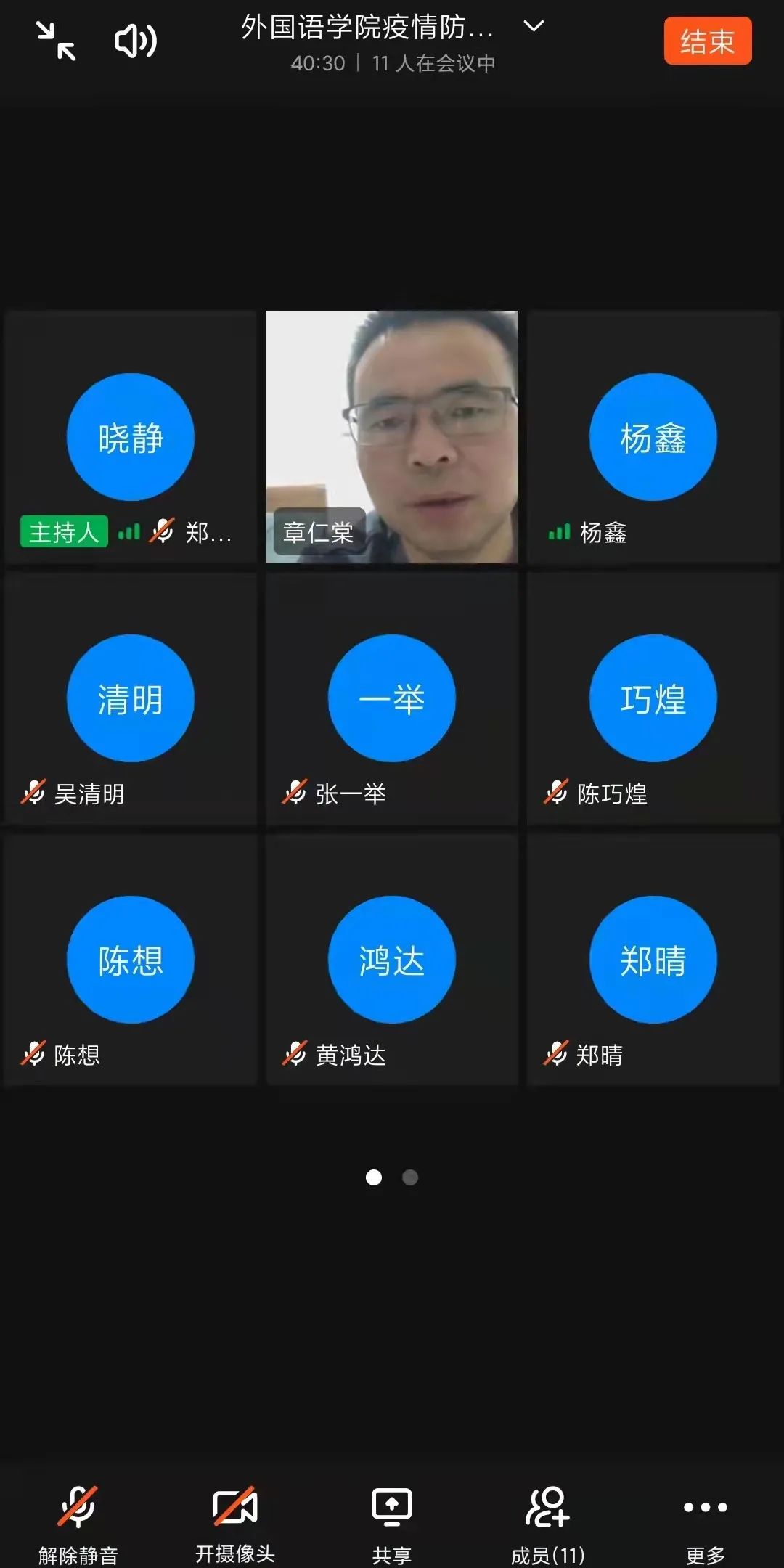This screenshot has width=784, height=1568.
Task: Open the 更多 more options menu
Action: [x=705, y=1522]
